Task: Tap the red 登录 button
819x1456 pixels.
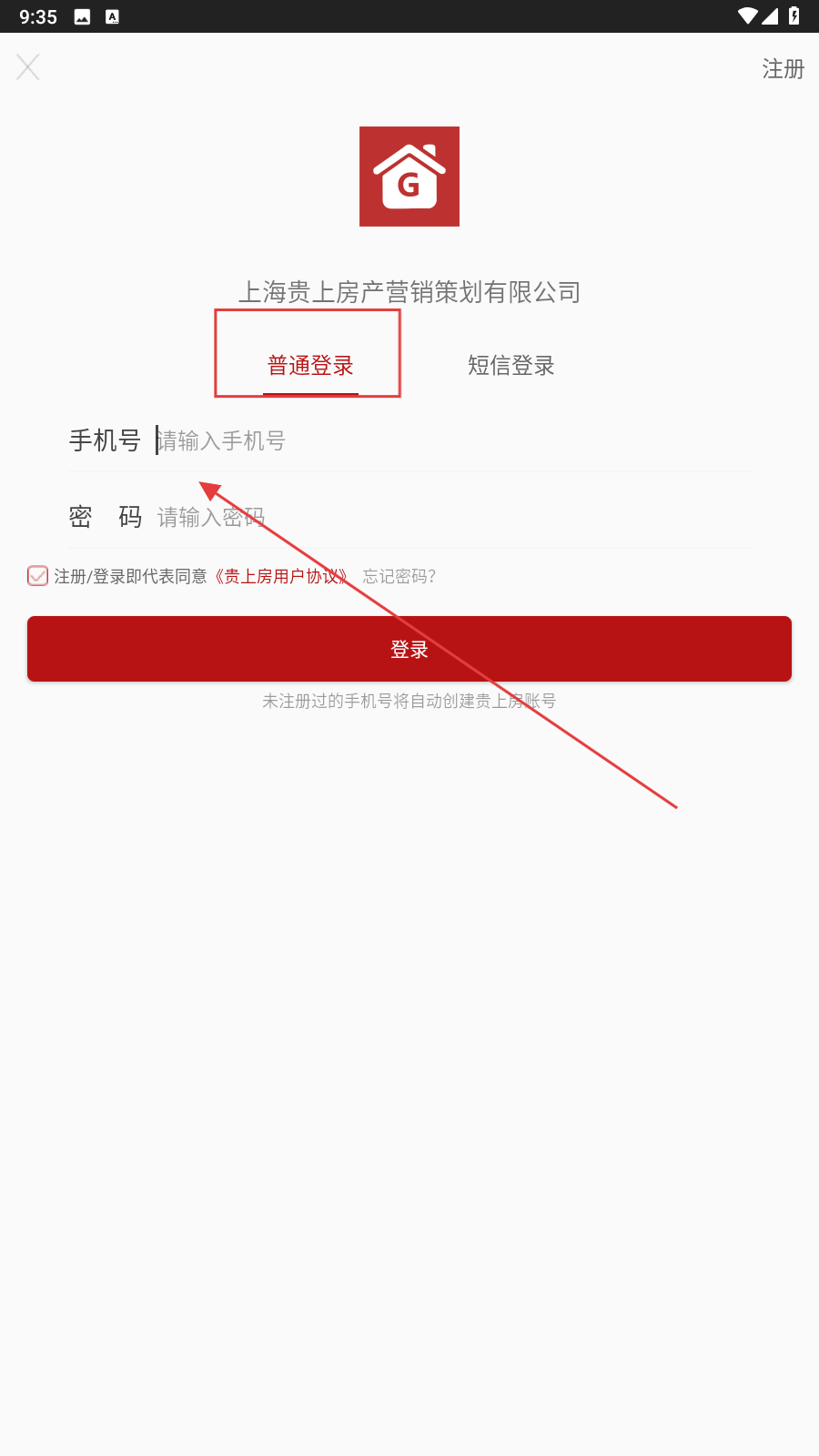Action: (x=409, y=649)
